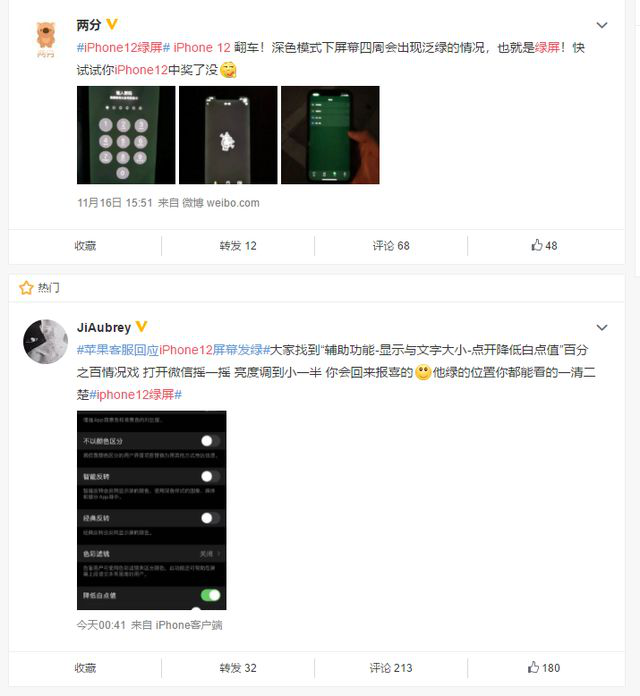Save 两分's post with 收藏
This screenshot has width=640, height=696.
(85, 245)
